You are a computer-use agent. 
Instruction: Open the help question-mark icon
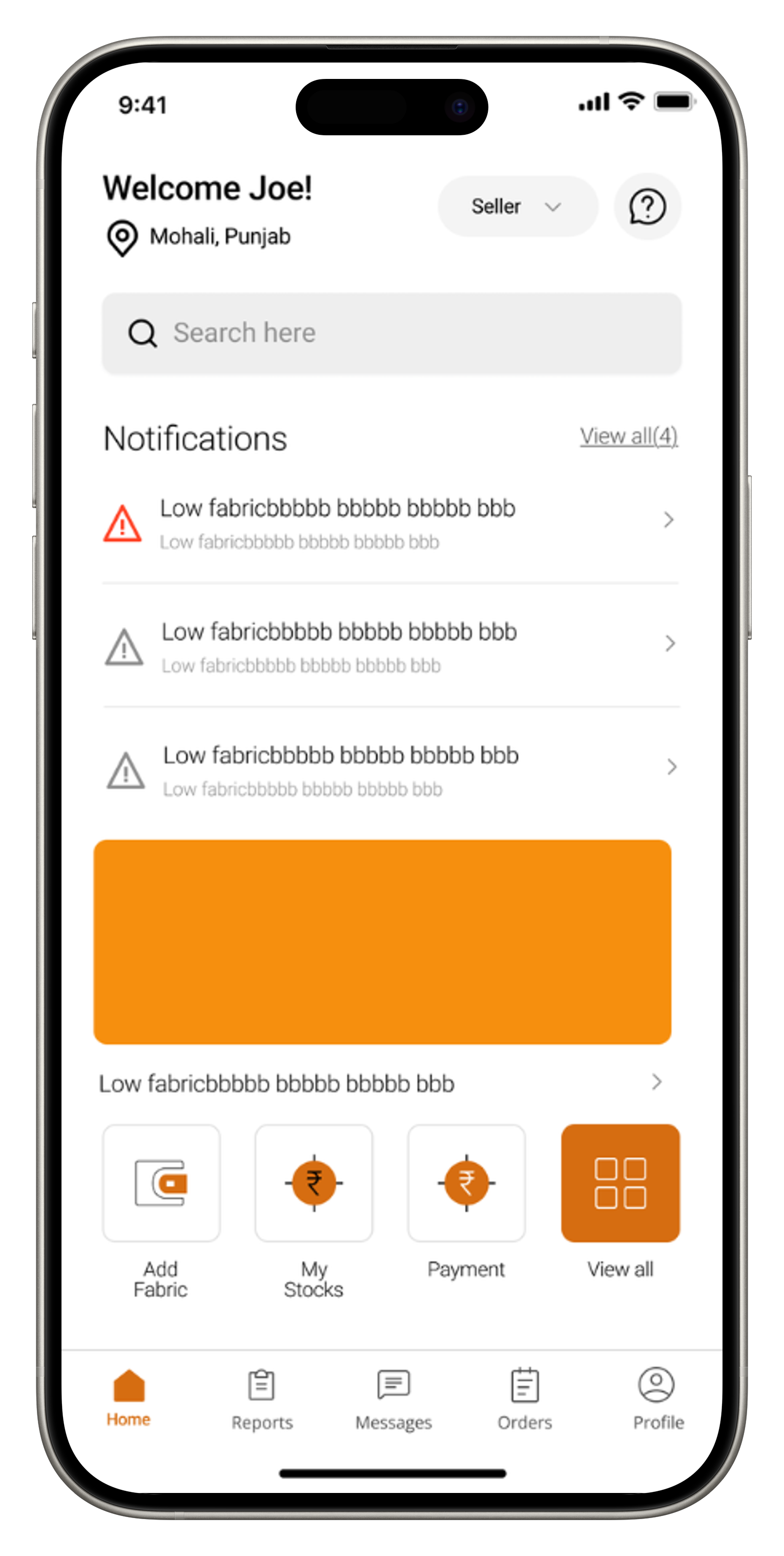(647, 207)
